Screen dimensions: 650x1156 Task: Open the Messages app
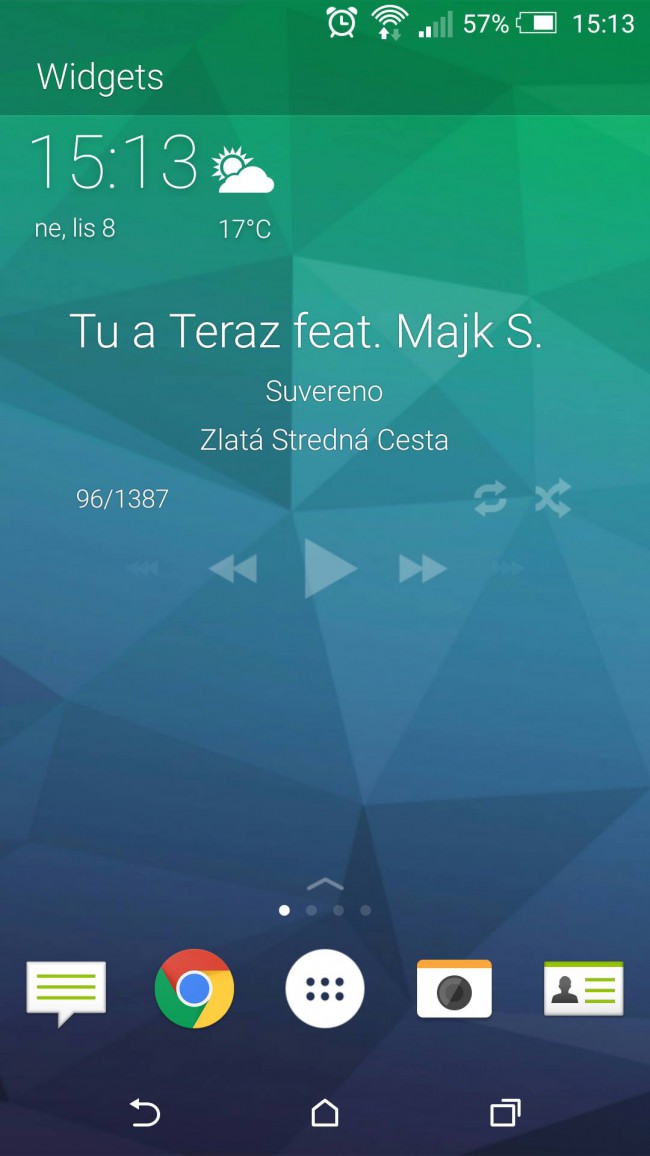(66, 992)
